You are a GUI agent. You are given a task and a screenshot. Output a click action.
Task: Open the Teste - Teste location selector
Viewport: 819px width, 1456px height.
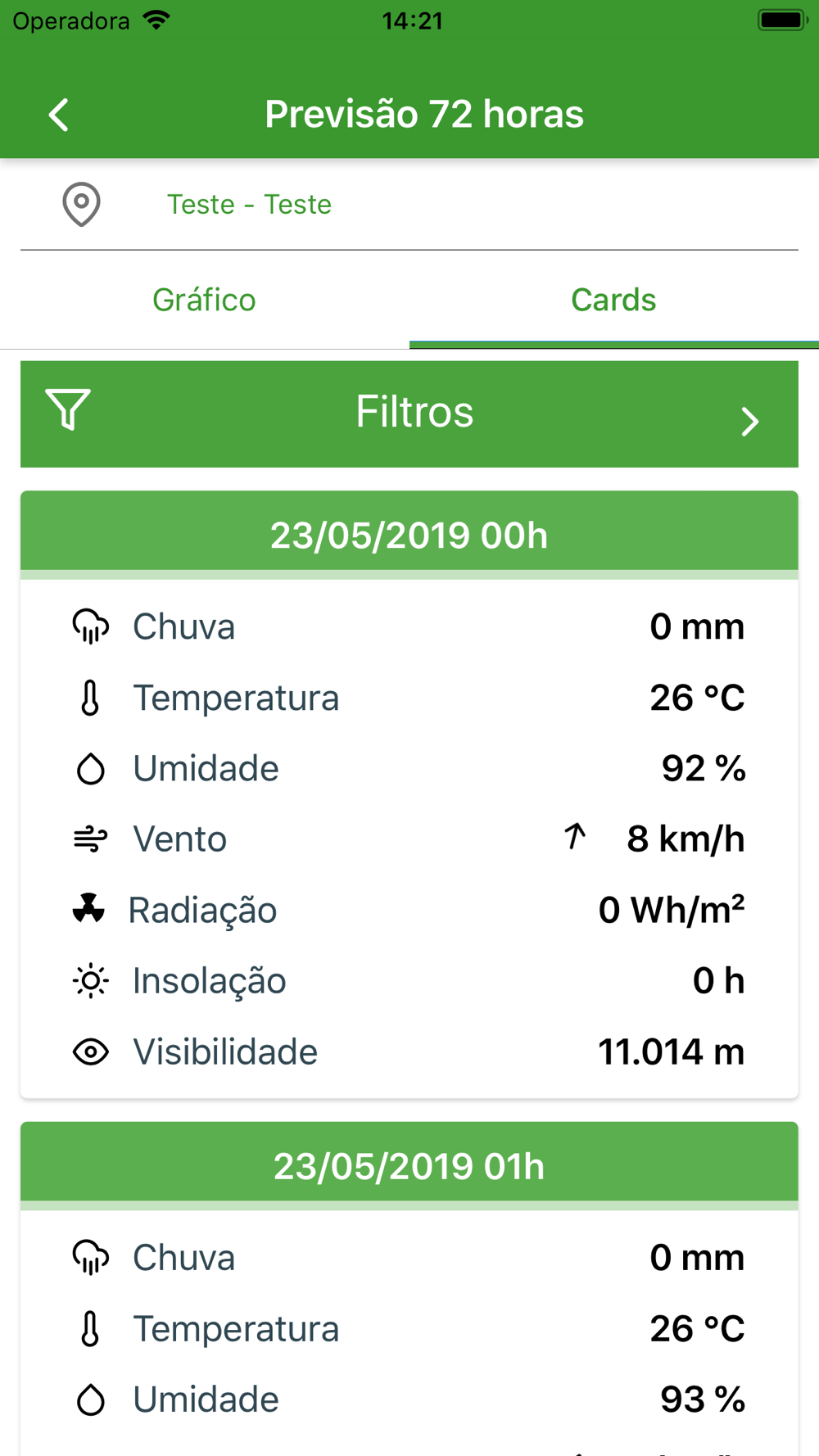tap(409, 205)
